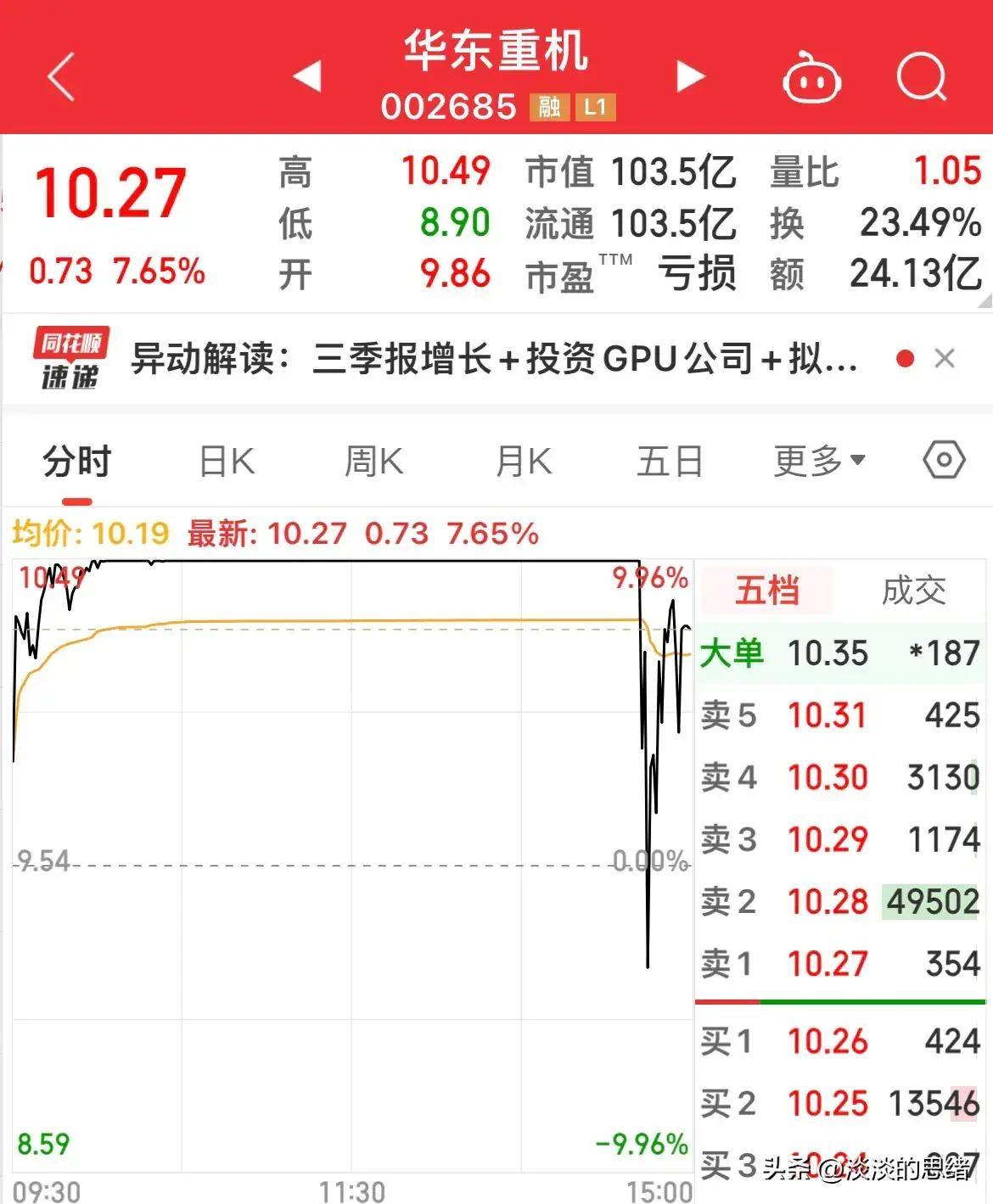The height and width of the screenshot is (1204, 993).
Task: Switch to the 日K tab
Action: (225, 461)
